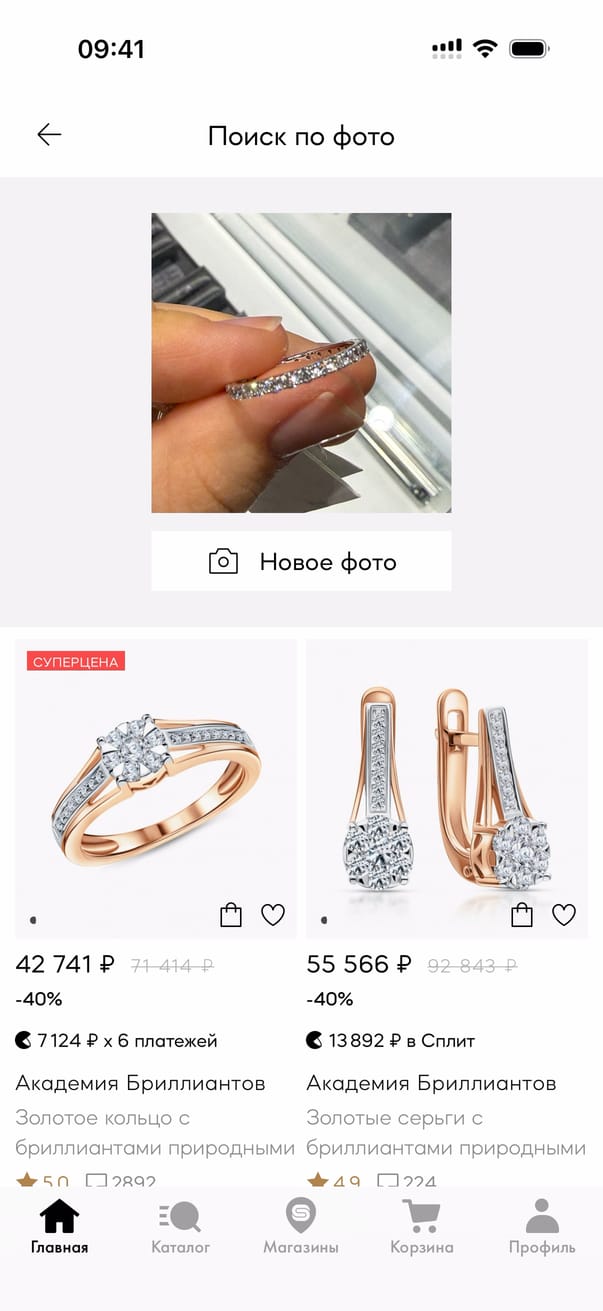Tap the Новое фото button

[301, 561]
